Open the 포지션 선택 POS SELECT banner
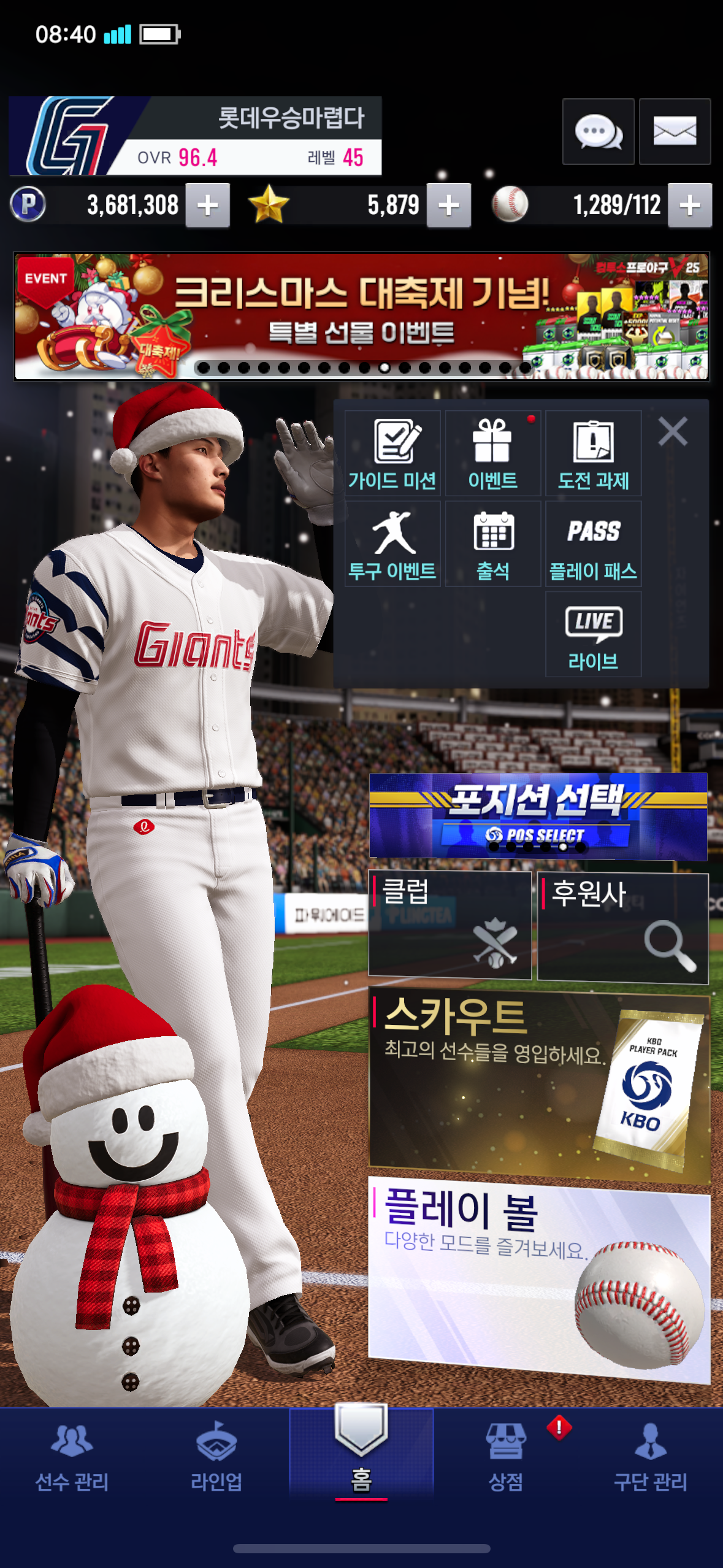The width and height of the screenshot is (723, 1568). tap(538, 815)
